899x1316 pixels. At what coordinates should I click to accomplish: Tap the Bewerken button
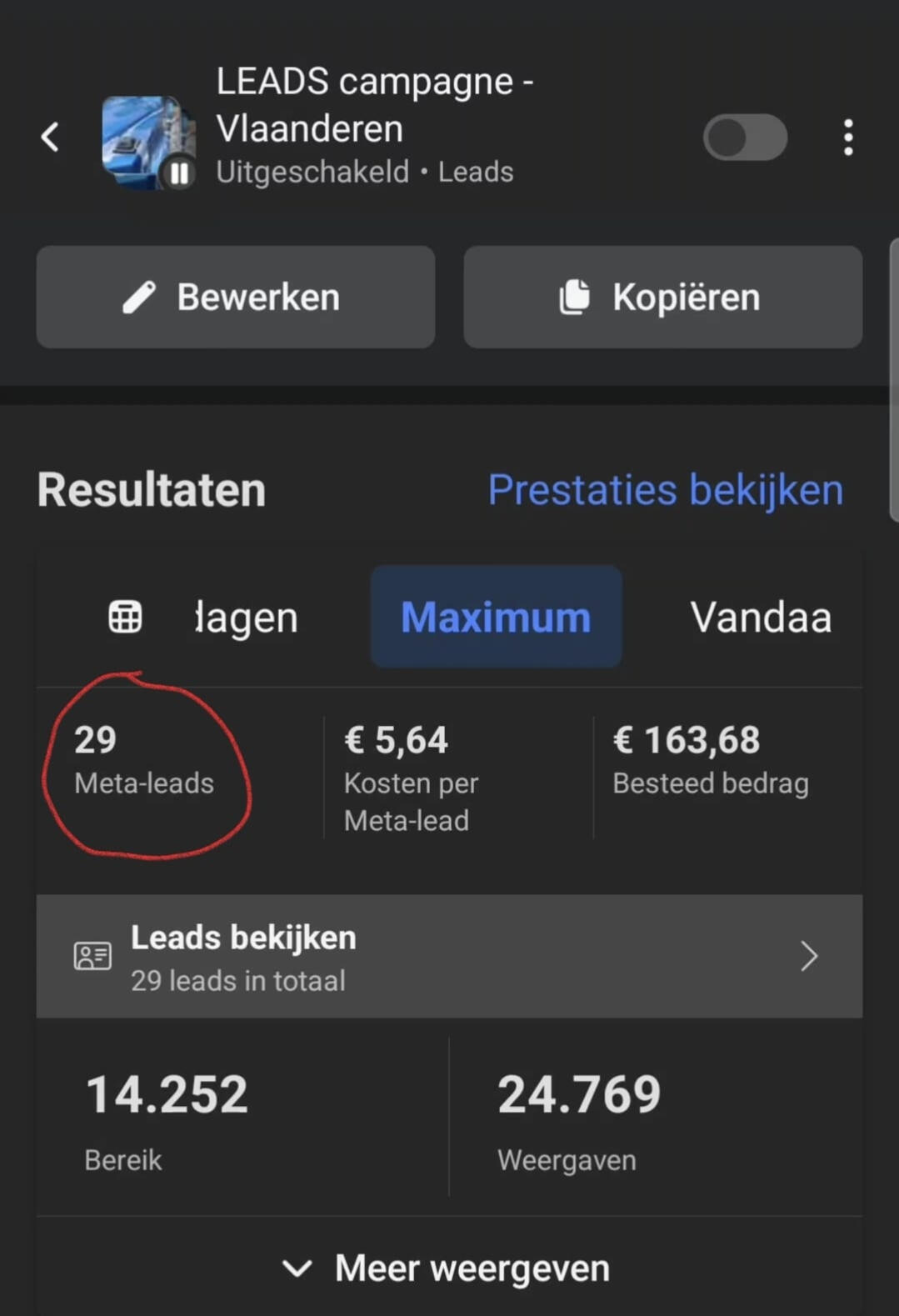point(235,297)
